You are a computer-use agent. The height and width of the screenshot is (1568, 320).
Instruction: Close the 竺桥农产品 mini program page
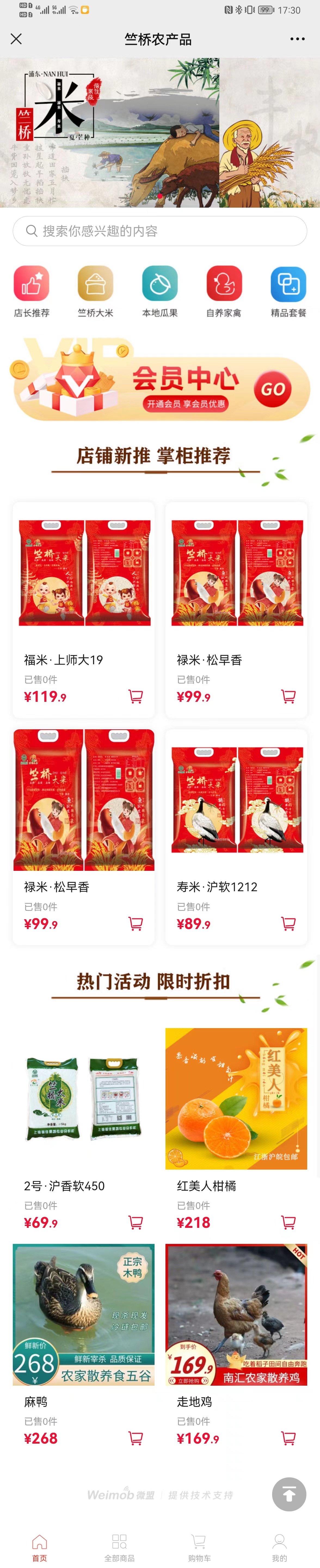16,39
